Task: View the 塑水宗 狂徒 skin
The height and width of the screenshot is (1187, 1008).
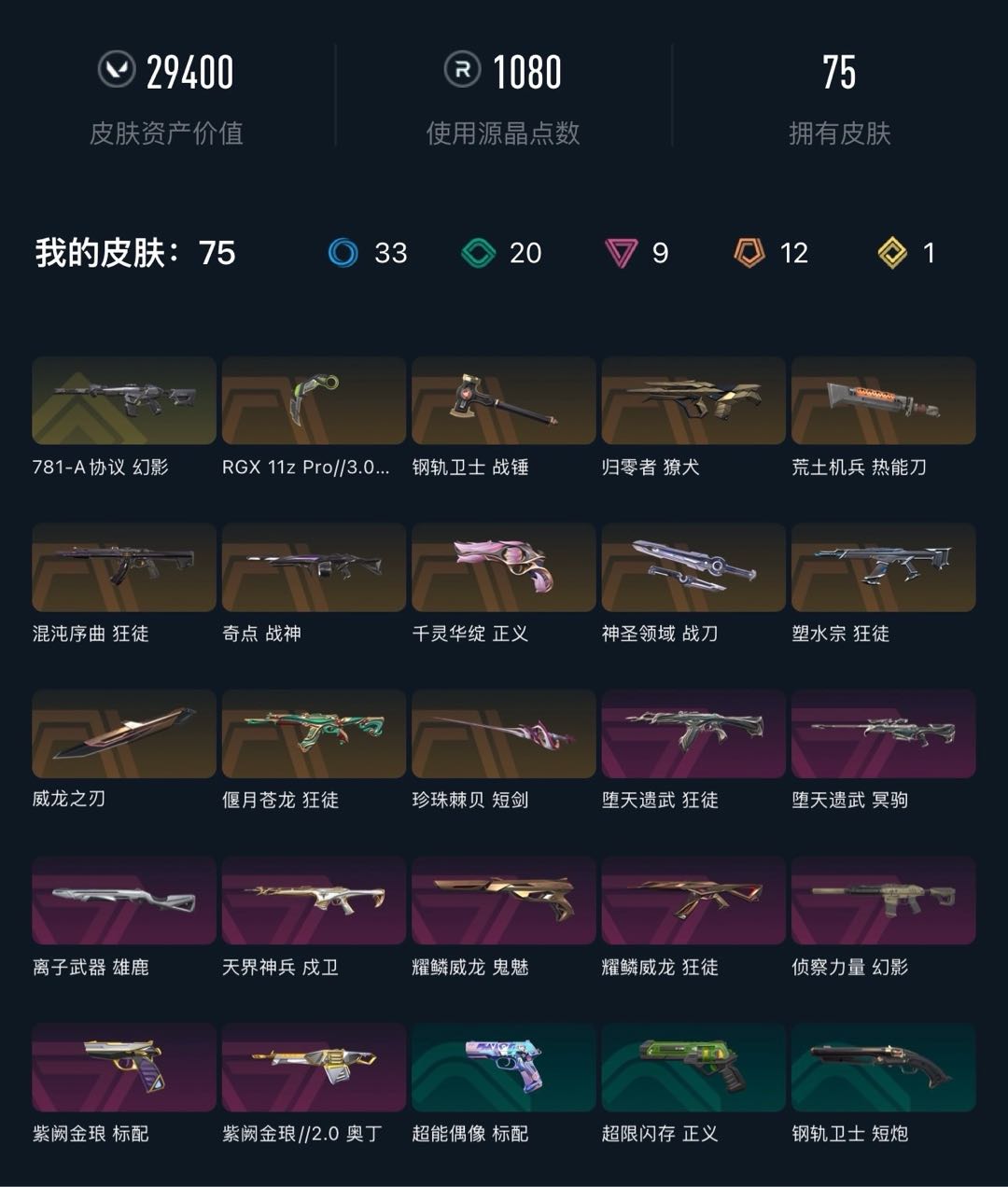Action: (883, 567)
